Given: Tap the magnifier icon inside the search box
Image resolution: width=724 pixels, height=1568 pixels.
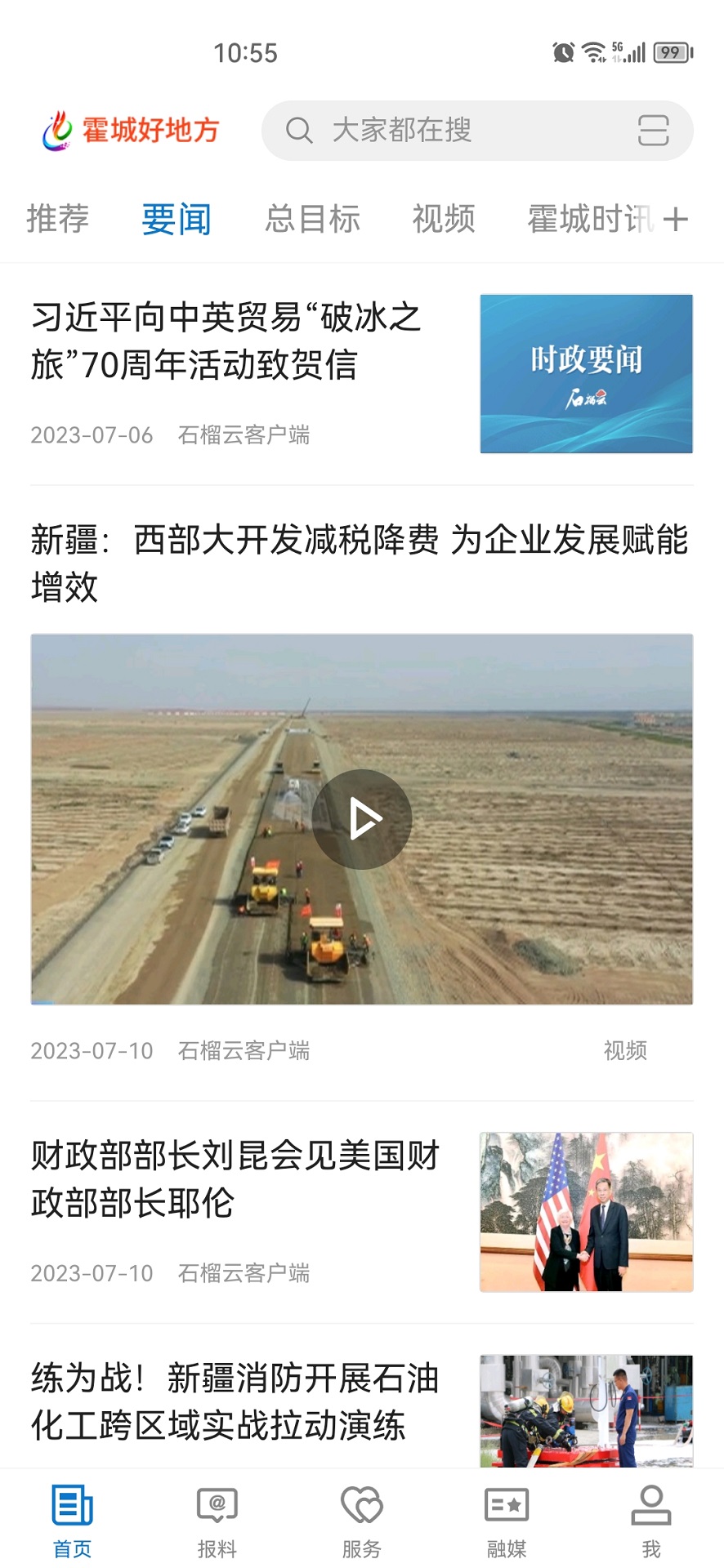Looking at the screenshot, I should point(299,131).
